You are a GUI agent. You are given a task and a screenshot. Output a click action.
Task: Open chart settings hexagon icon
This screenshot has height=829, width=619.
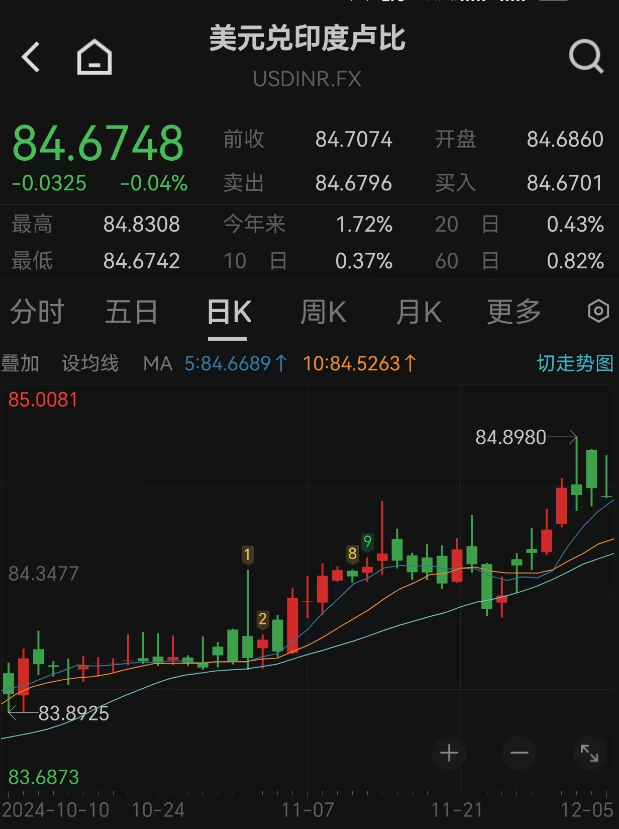point(598,311)
